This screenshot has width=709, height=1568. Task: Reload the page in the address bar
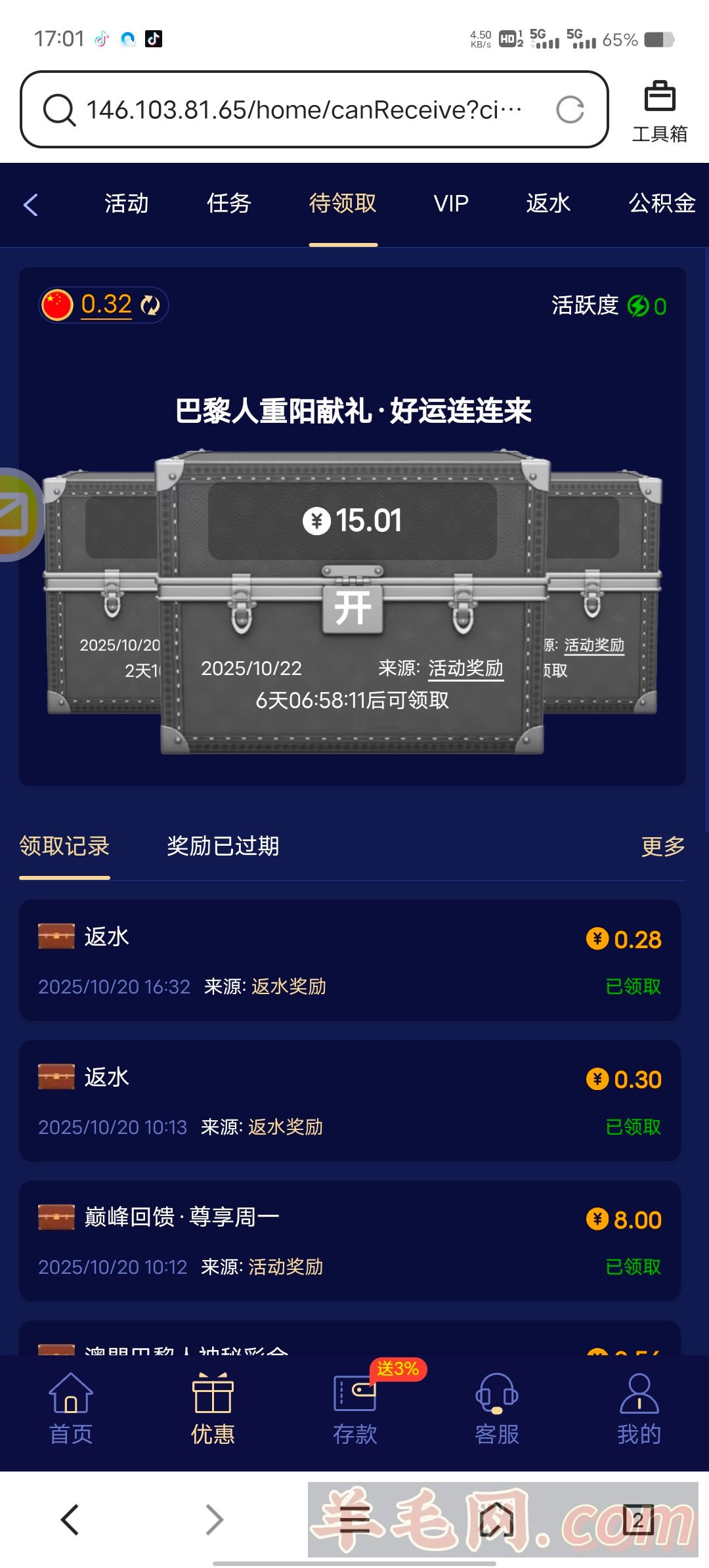[x=570, y=110]
